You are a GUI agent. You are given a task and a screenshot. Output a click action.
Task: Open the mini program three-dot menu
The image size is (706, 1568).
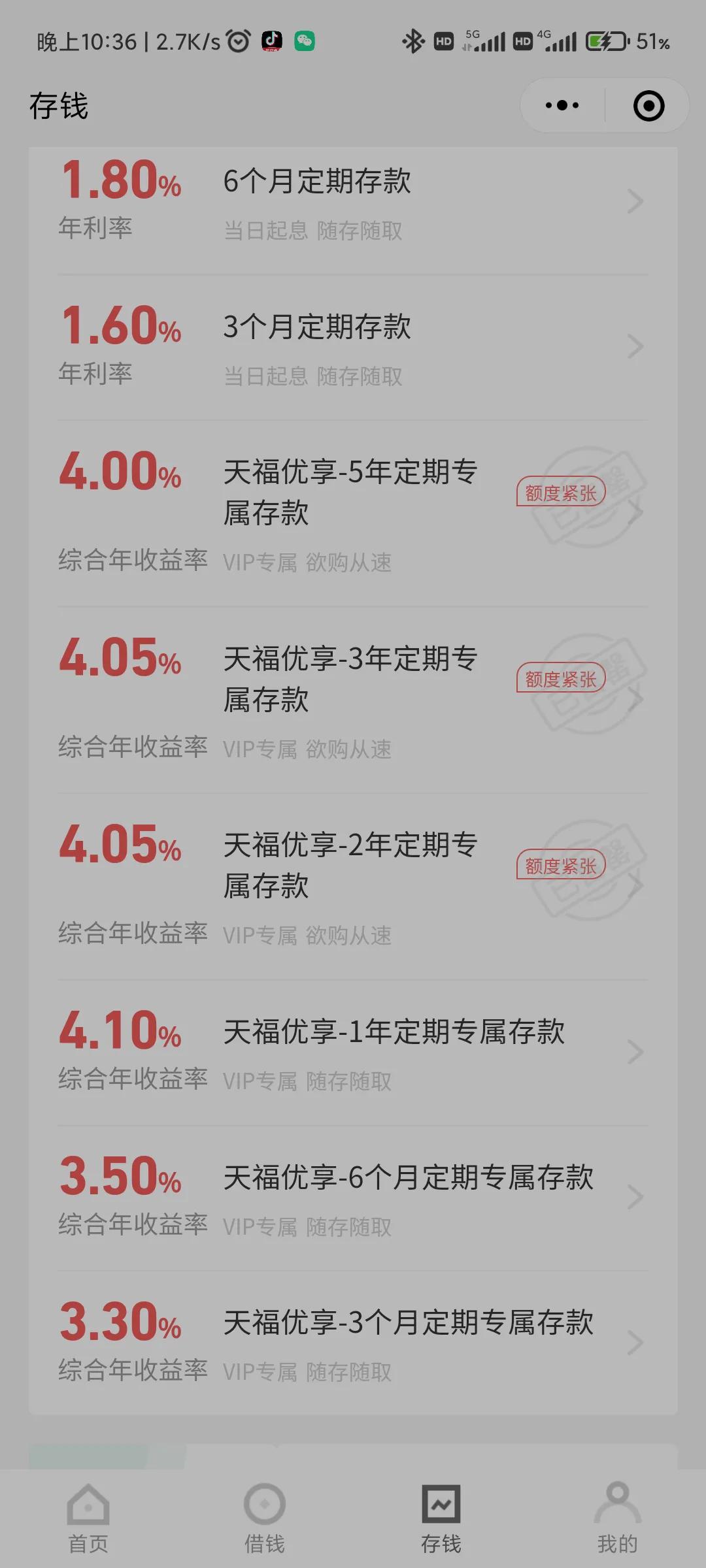[561, 105]
